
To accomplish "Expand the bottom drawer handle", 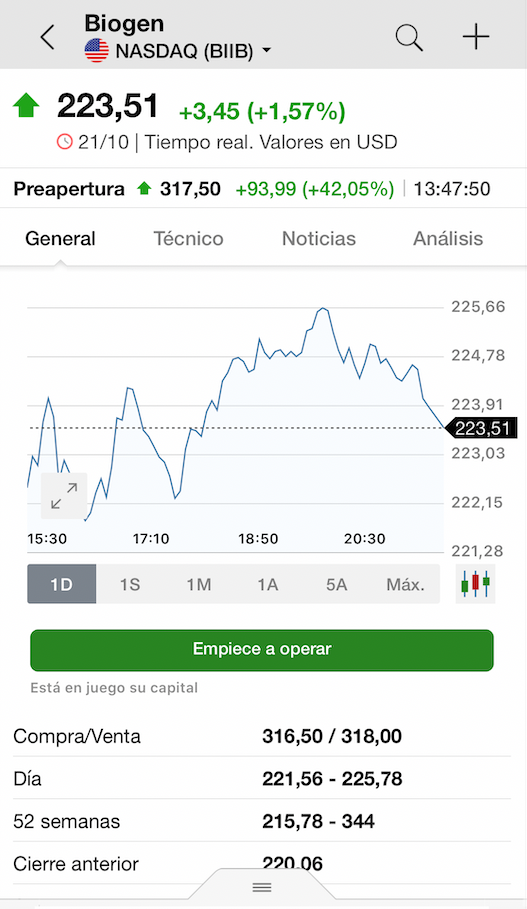I will coord(262,887).
